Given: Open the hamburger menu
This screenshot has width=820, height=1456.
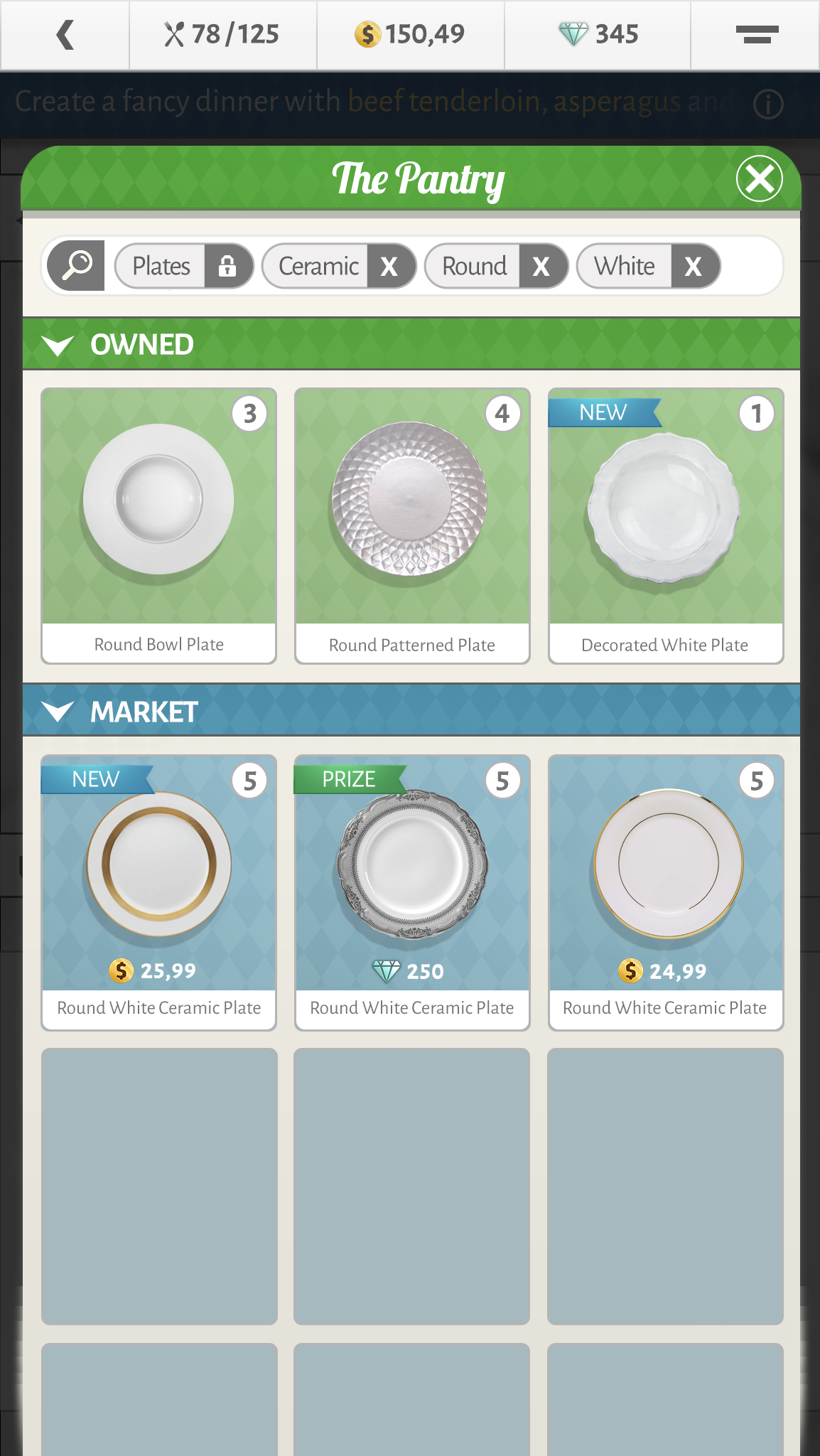Looking at the screenshot, I should click(756, 34).
